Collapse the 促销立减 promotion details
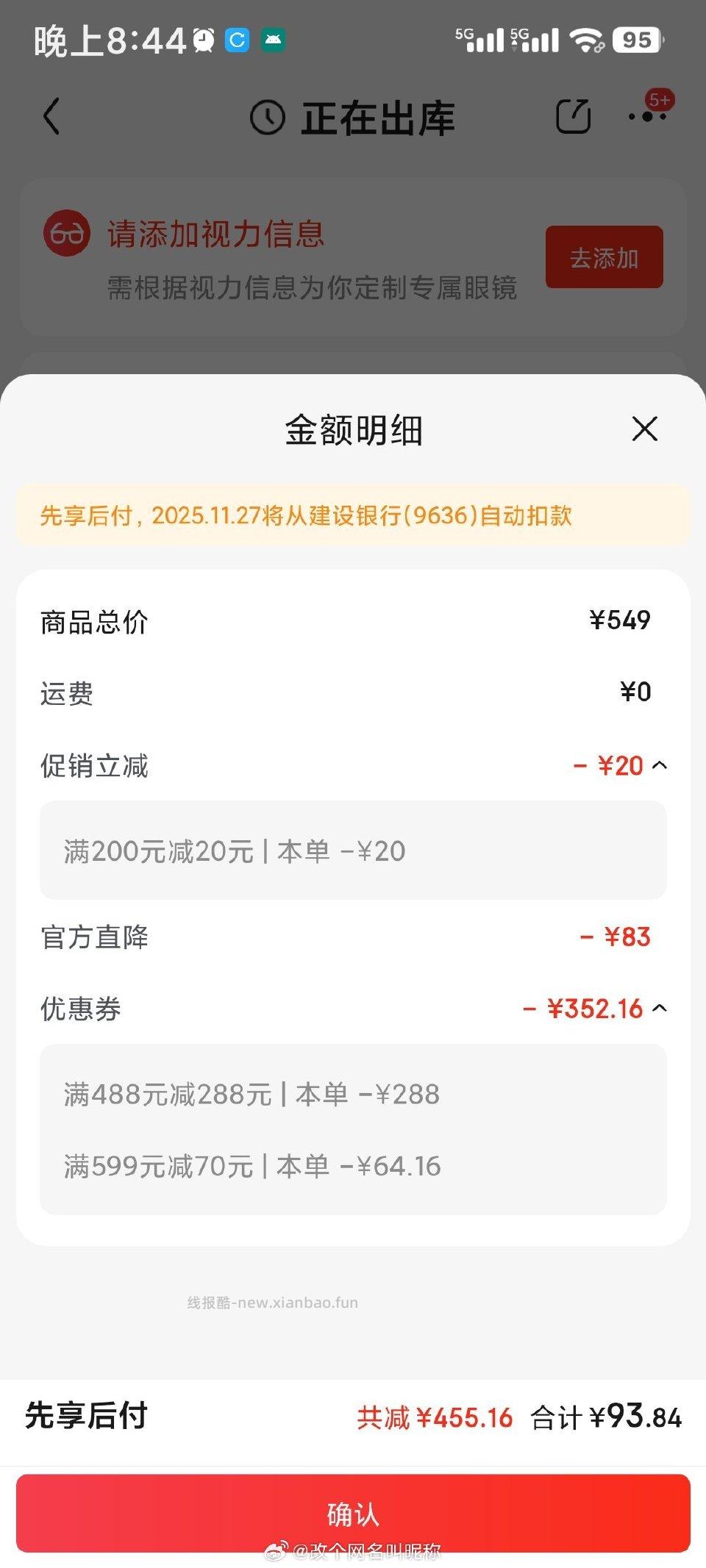706x1568 pixels. click(660, 765)
